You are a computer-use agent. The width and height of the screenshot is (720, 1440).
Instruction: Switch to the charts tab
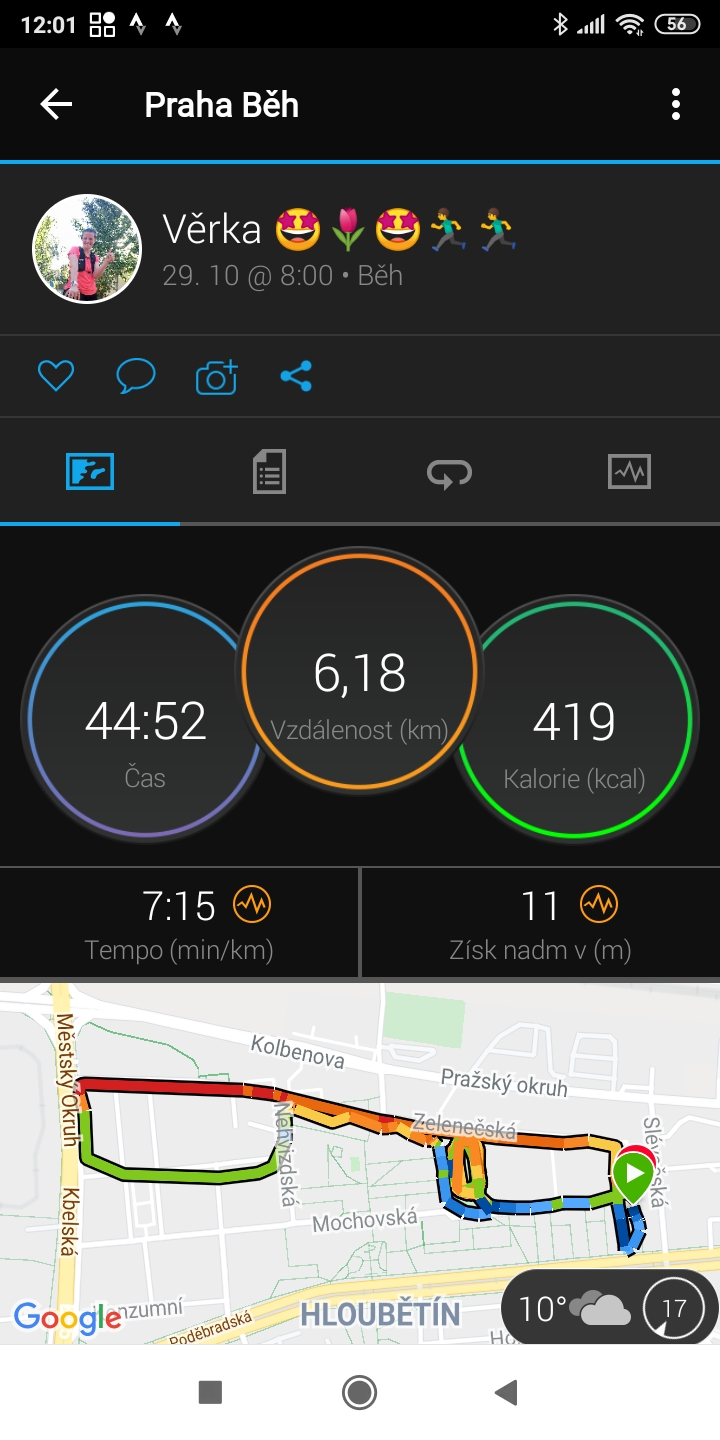coord(629,471)
